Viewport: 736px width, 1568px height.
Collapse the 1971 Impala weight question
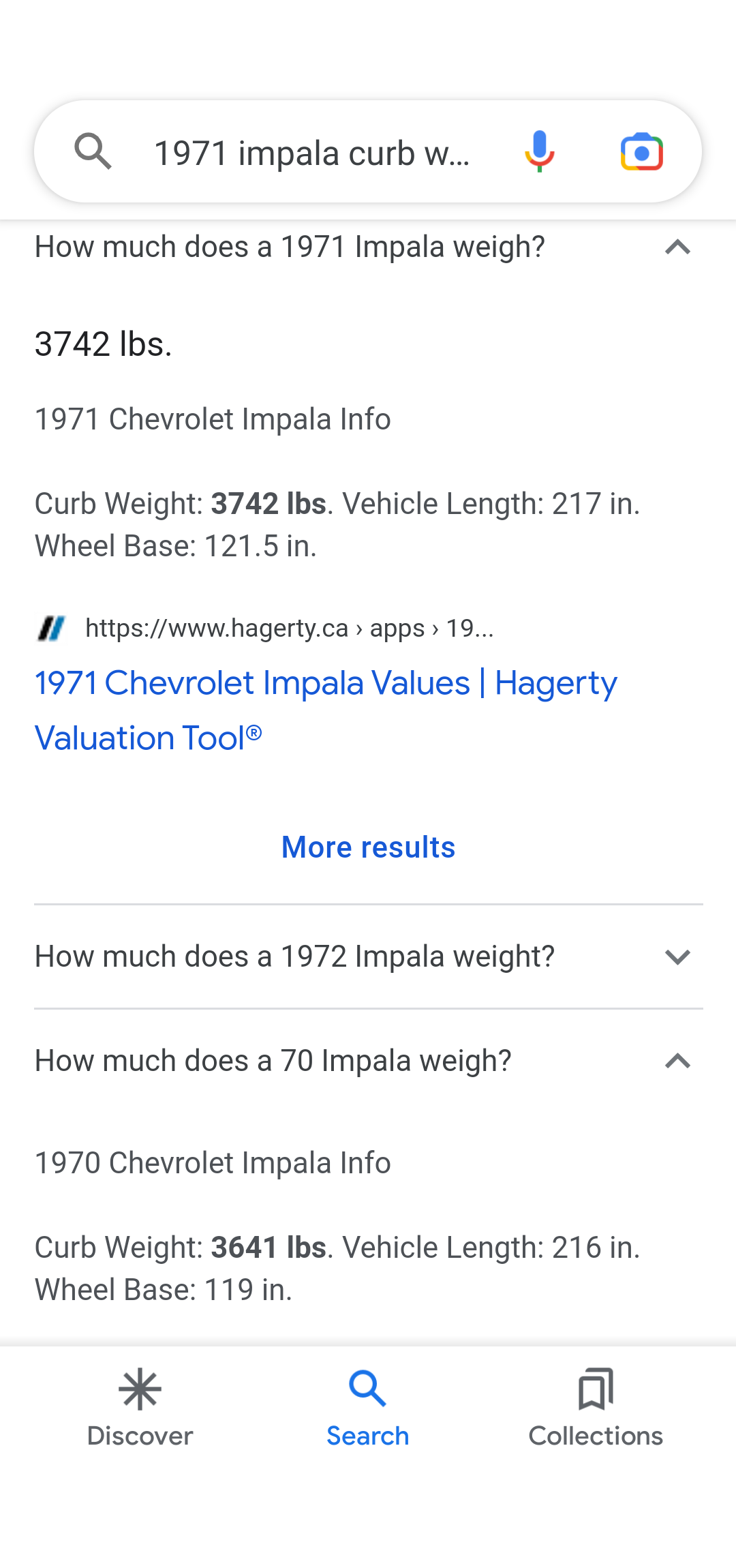coord(368,247)
